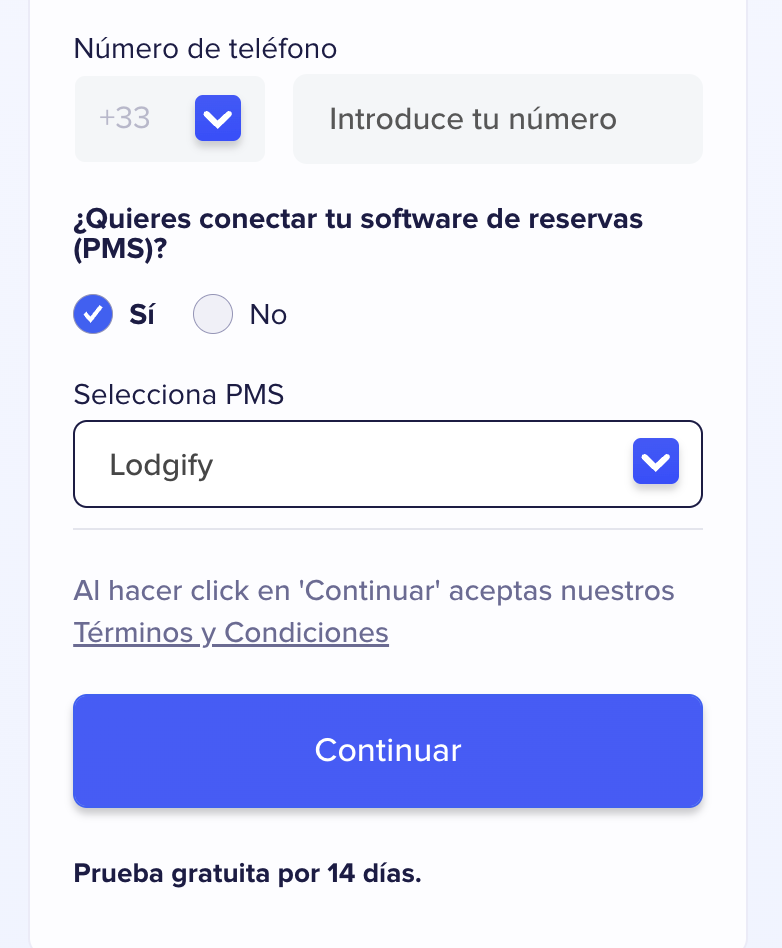Click the Número de teléfono label

(x=205, y=48)
